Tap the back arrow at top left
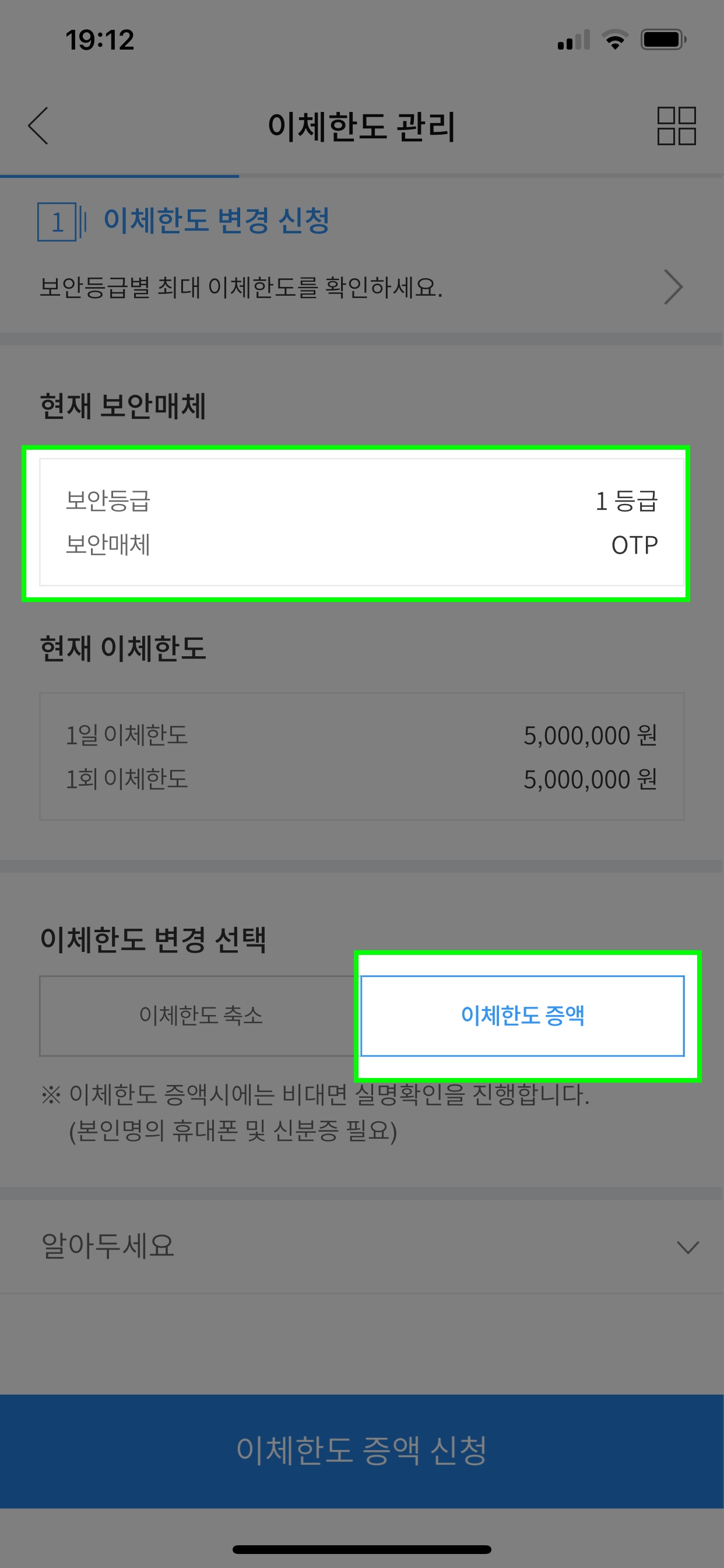The image size is (724, 1568). (x=38, y=127)
